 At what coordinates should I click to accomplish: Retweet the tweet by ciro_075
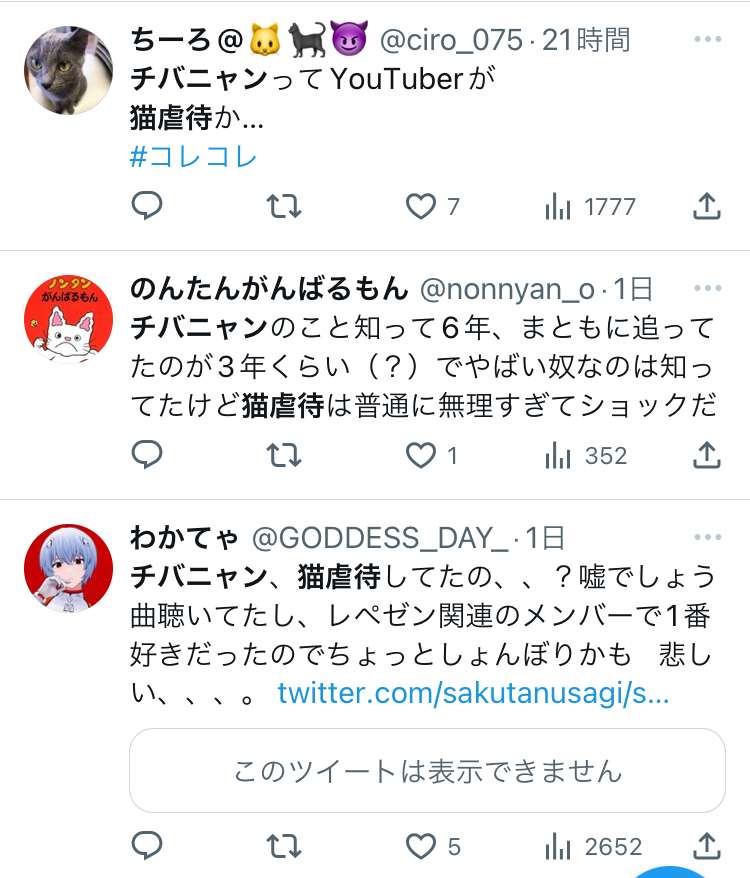click(x=284, y=206)
